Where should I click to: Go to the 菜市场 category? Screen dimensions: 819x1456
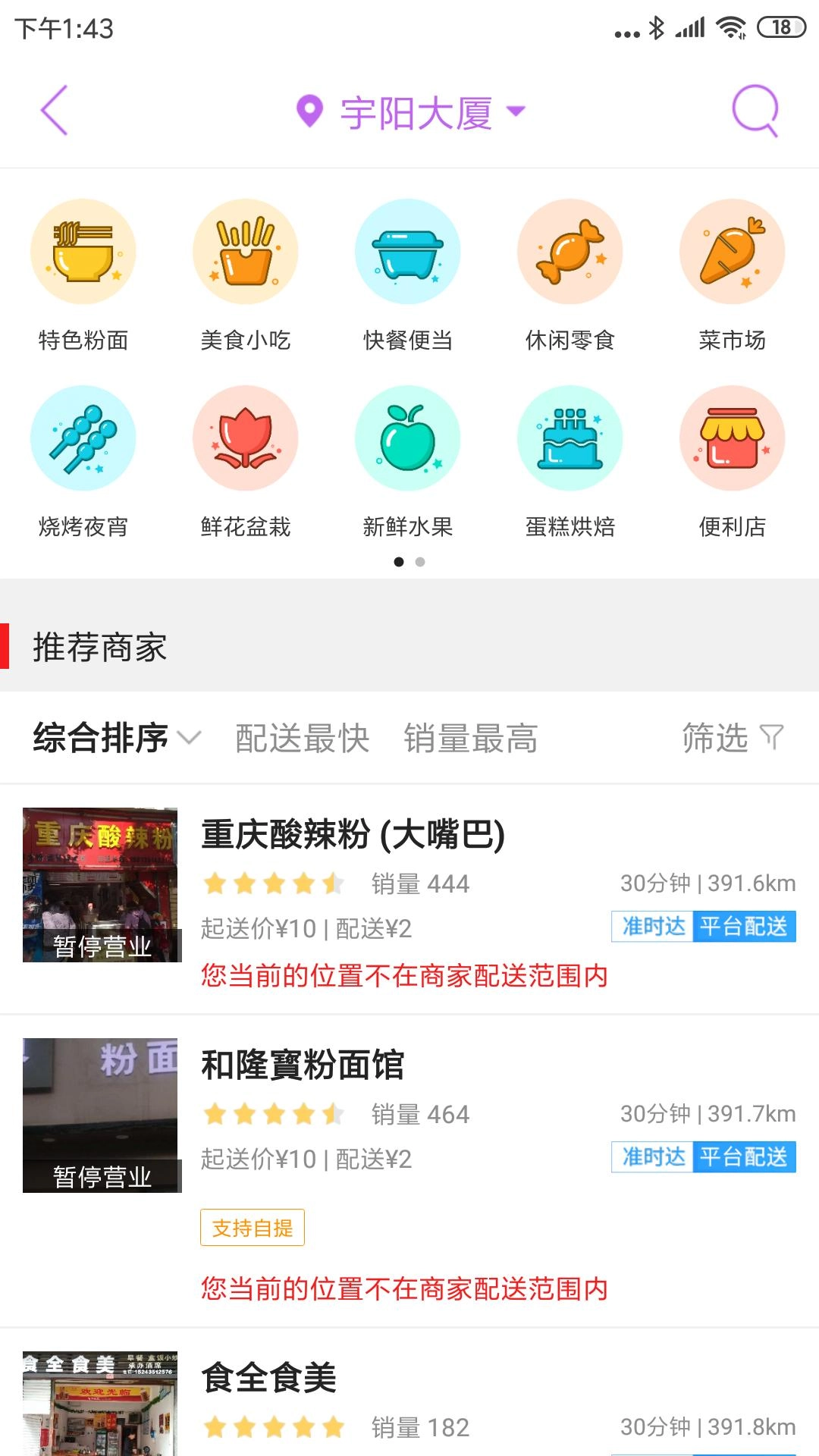733,275
